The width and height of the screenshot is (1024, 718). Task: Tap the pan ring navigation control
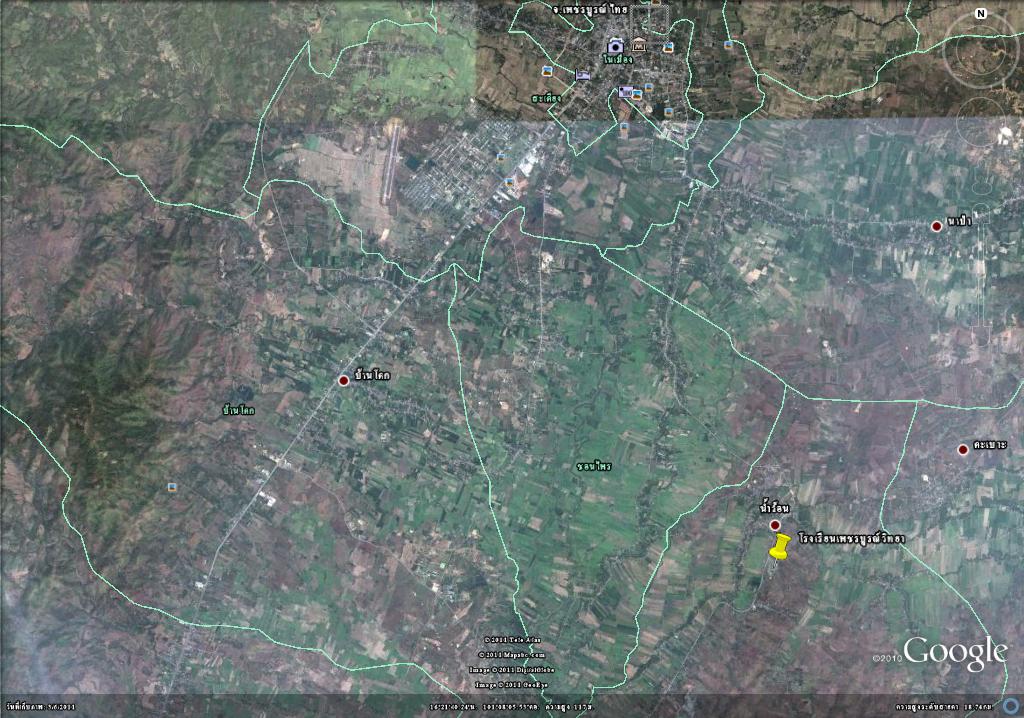click(x=980, y=122)
